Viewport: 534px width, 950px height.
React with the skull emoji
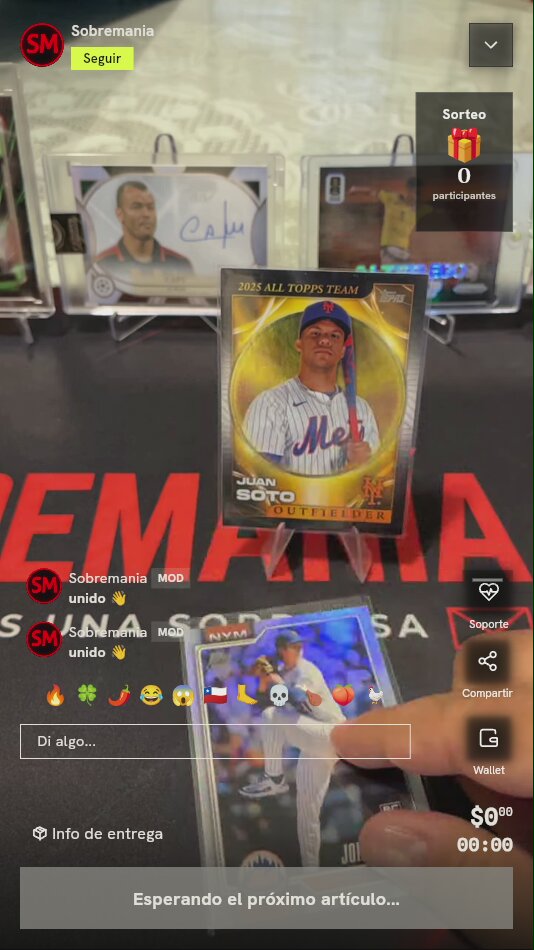click(x=279, y=695)
